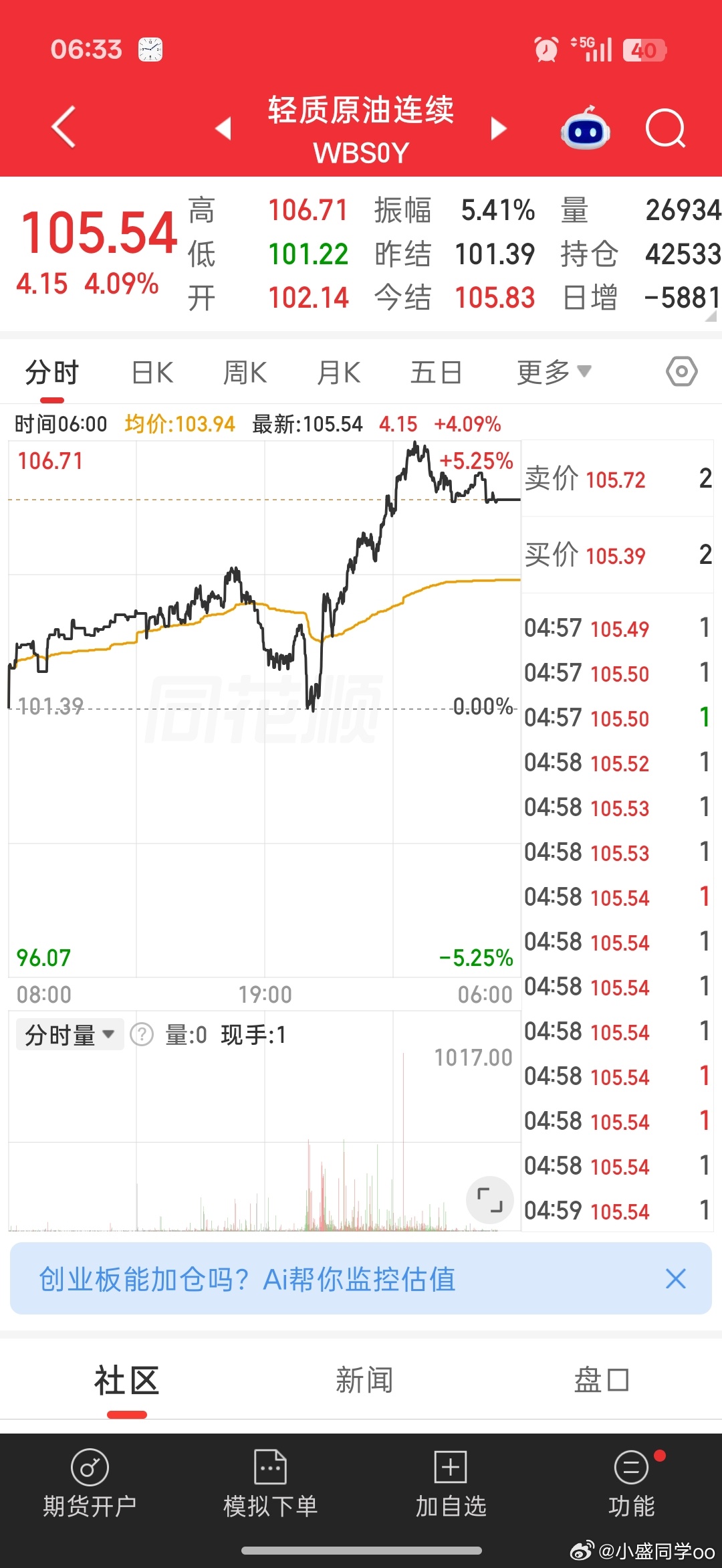Image resolution: width=722 pixels, height=1568 pixels.
Task: Go back using the top-left arrow
Action: click(64, 127)
